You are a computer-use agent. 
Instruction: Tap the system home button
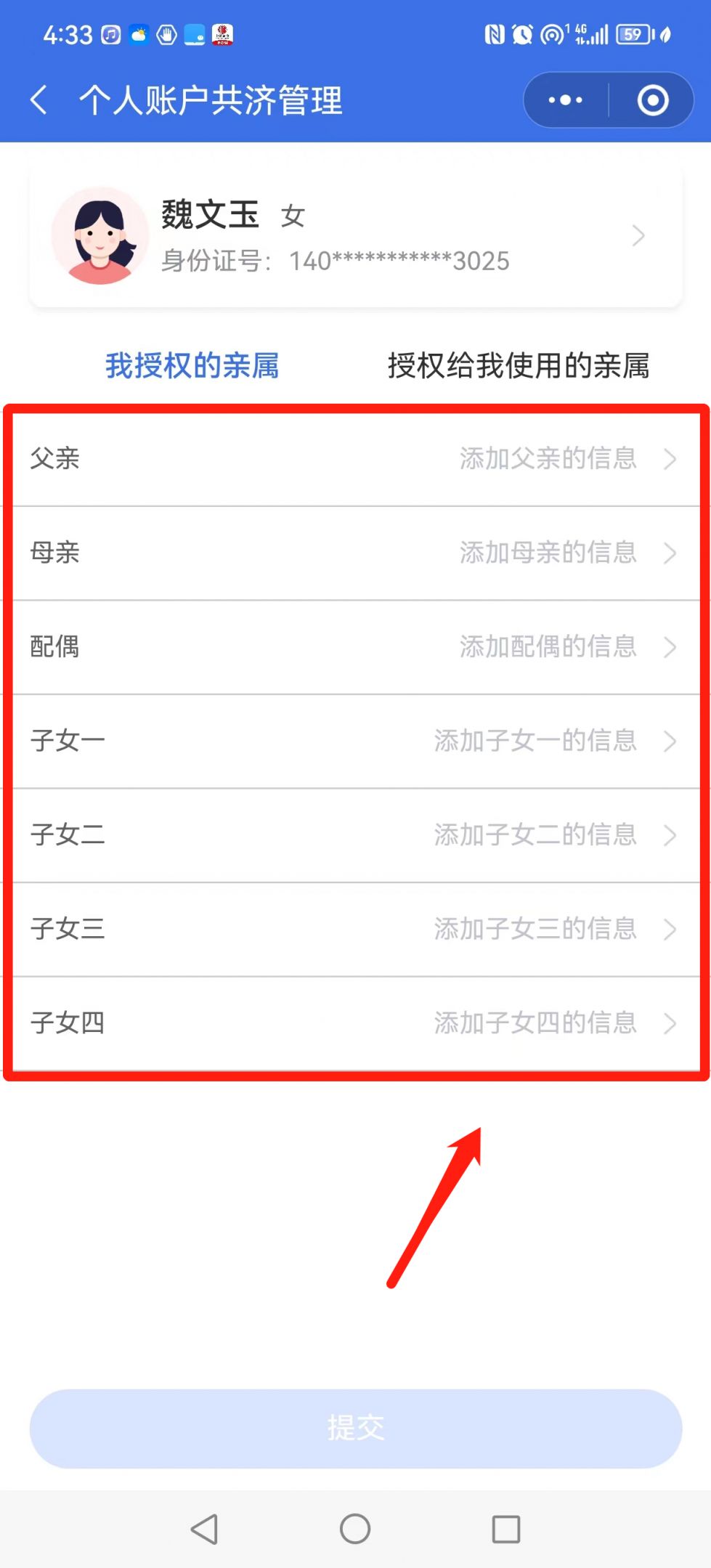coord(355,1529)
